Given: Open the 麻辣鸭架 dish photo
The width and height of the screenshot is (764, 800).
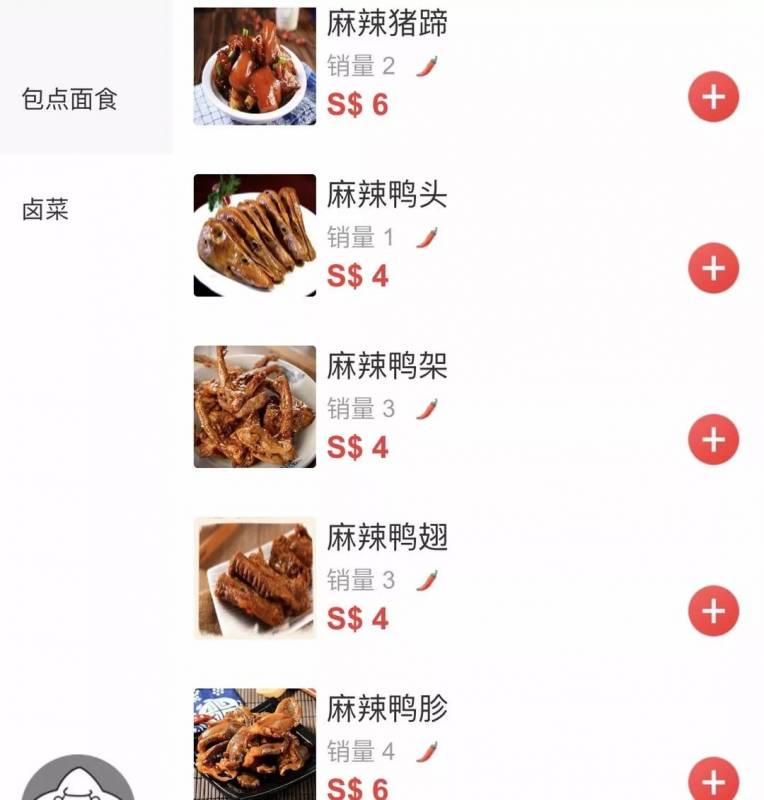Looking at the screenshot, I should (x=254, y=407).
